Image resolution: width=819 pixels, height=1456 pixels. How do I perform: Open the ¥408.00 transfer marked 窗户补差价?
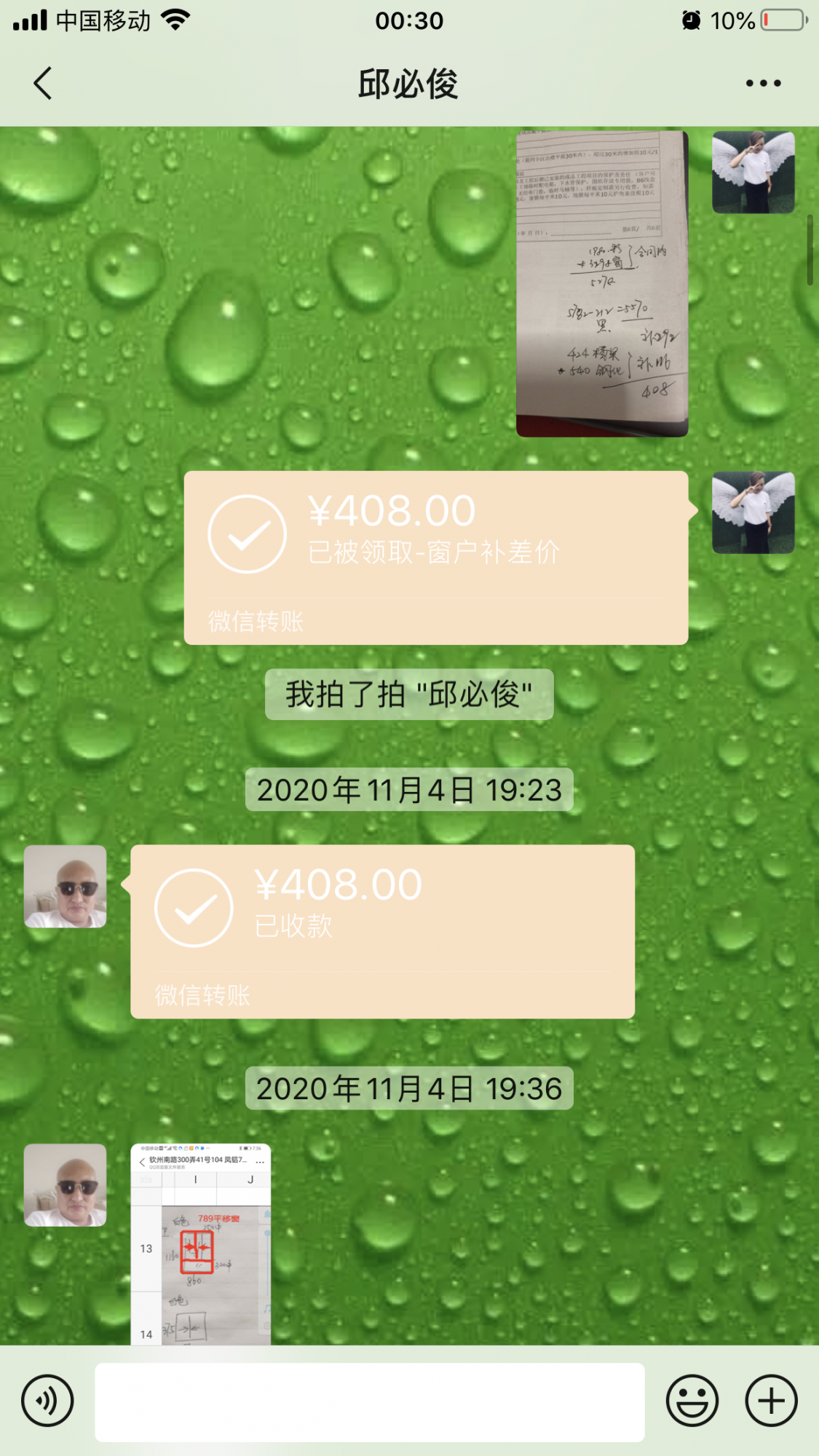pyautogui.click(x=435, y=557)
